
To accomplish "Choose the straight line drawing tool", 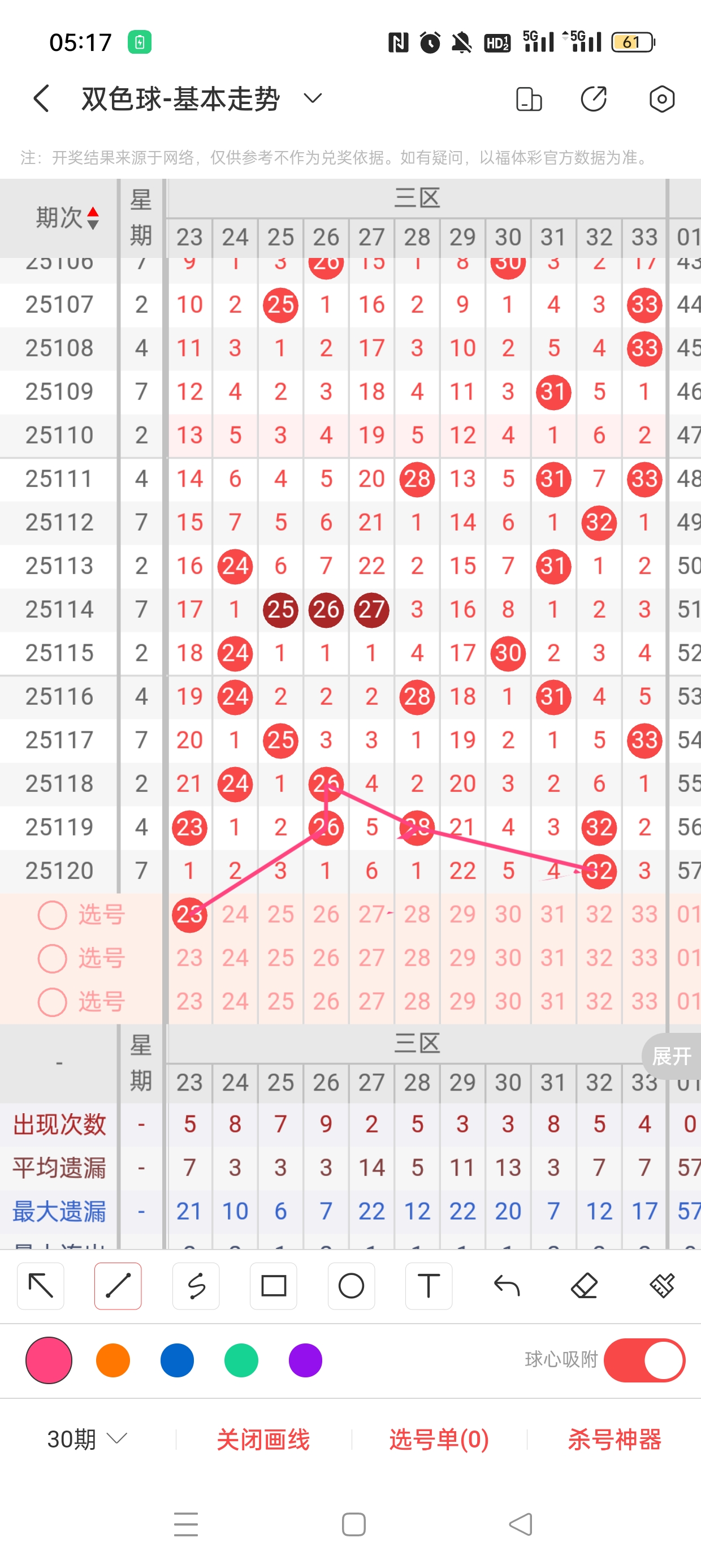I will point(118,1286).
